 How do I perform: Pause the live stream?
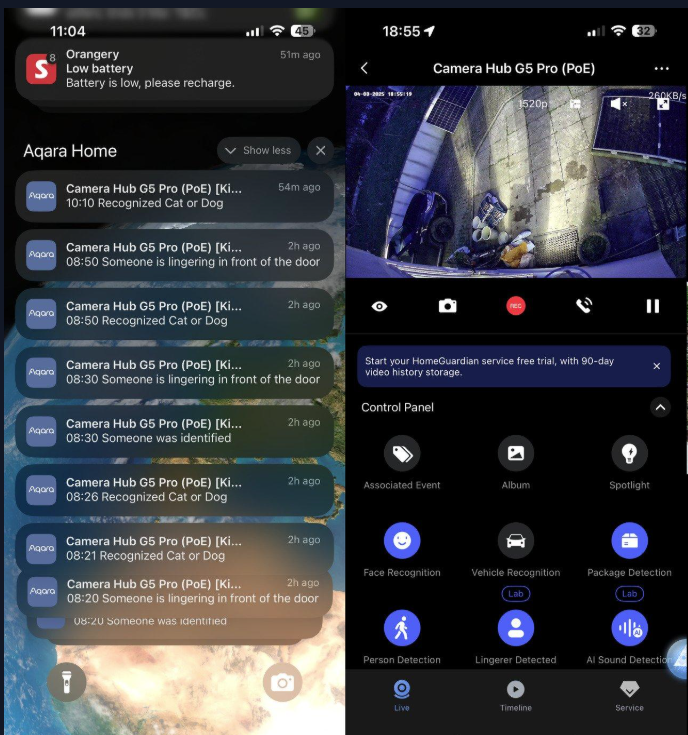point(653,306)
